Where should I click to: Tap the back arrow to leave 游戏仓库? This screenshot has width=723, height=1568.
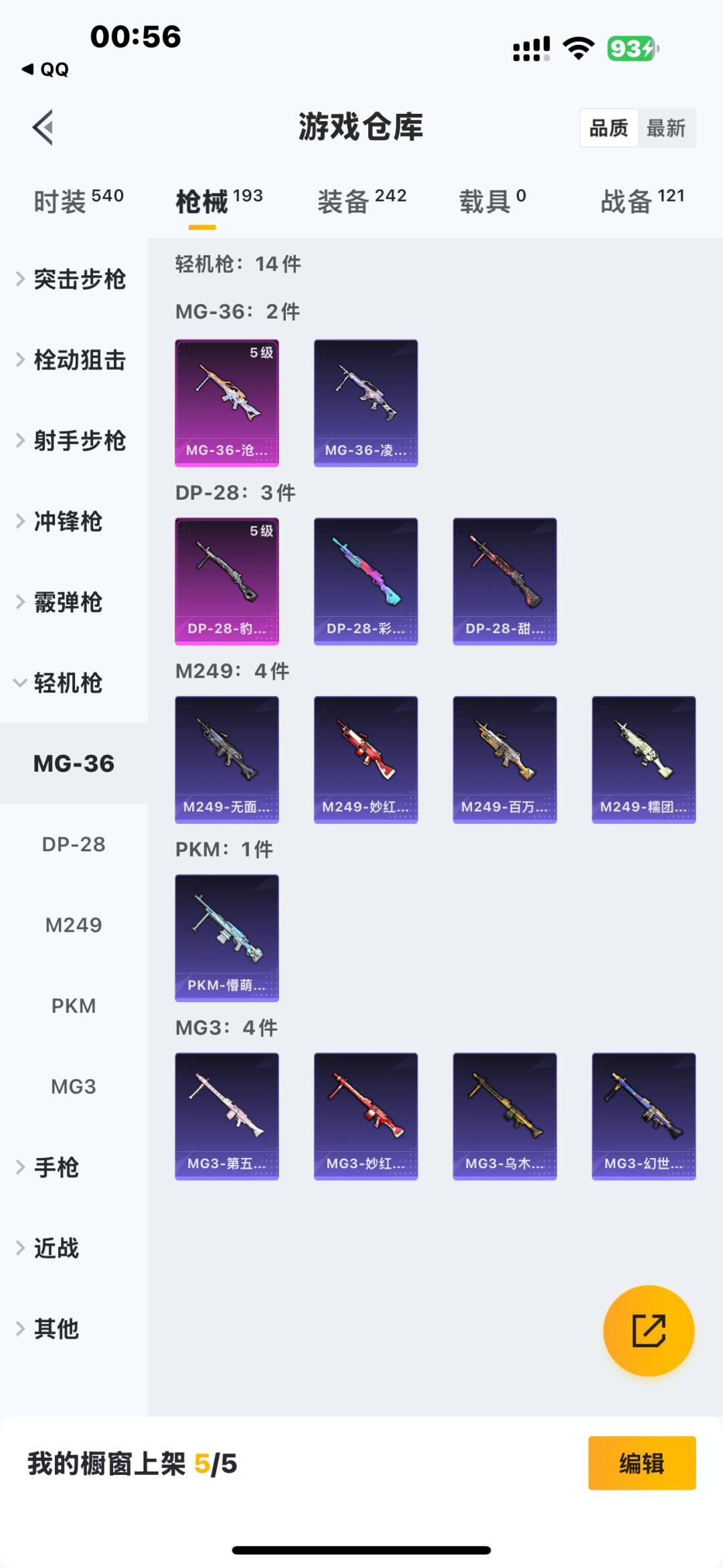coord(43,128)
